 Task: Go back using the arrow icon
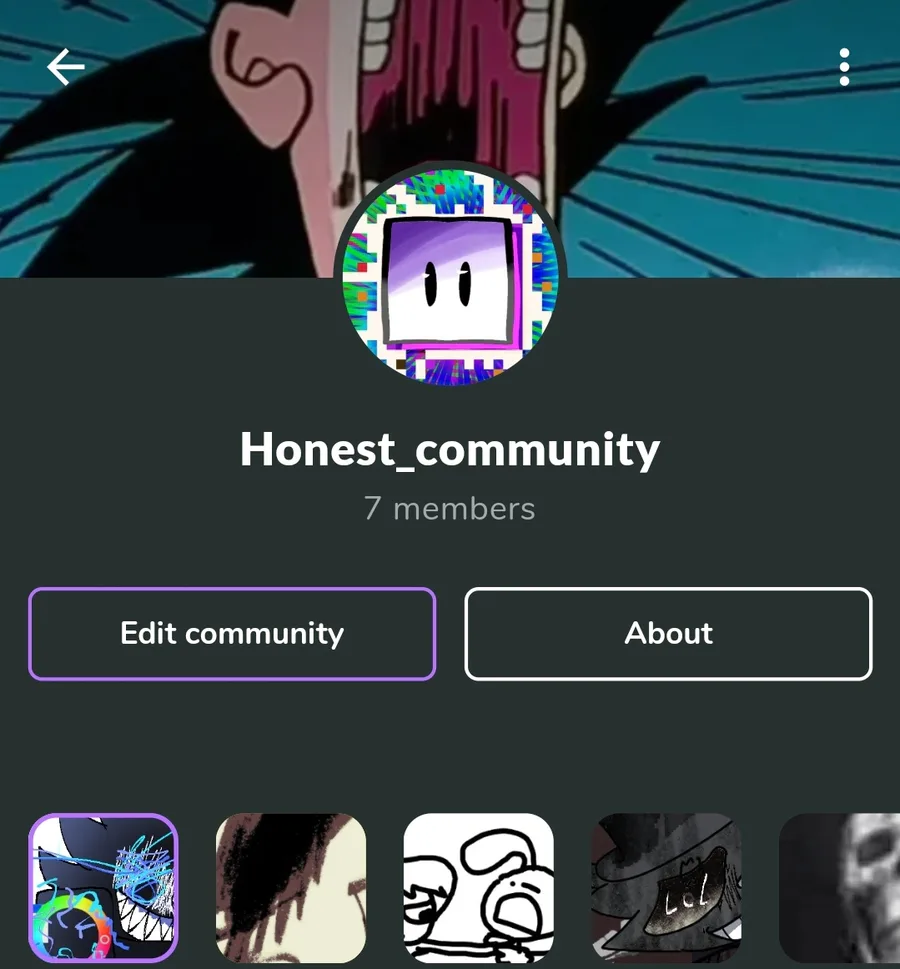pyautogui.click(x=66, y=67)
